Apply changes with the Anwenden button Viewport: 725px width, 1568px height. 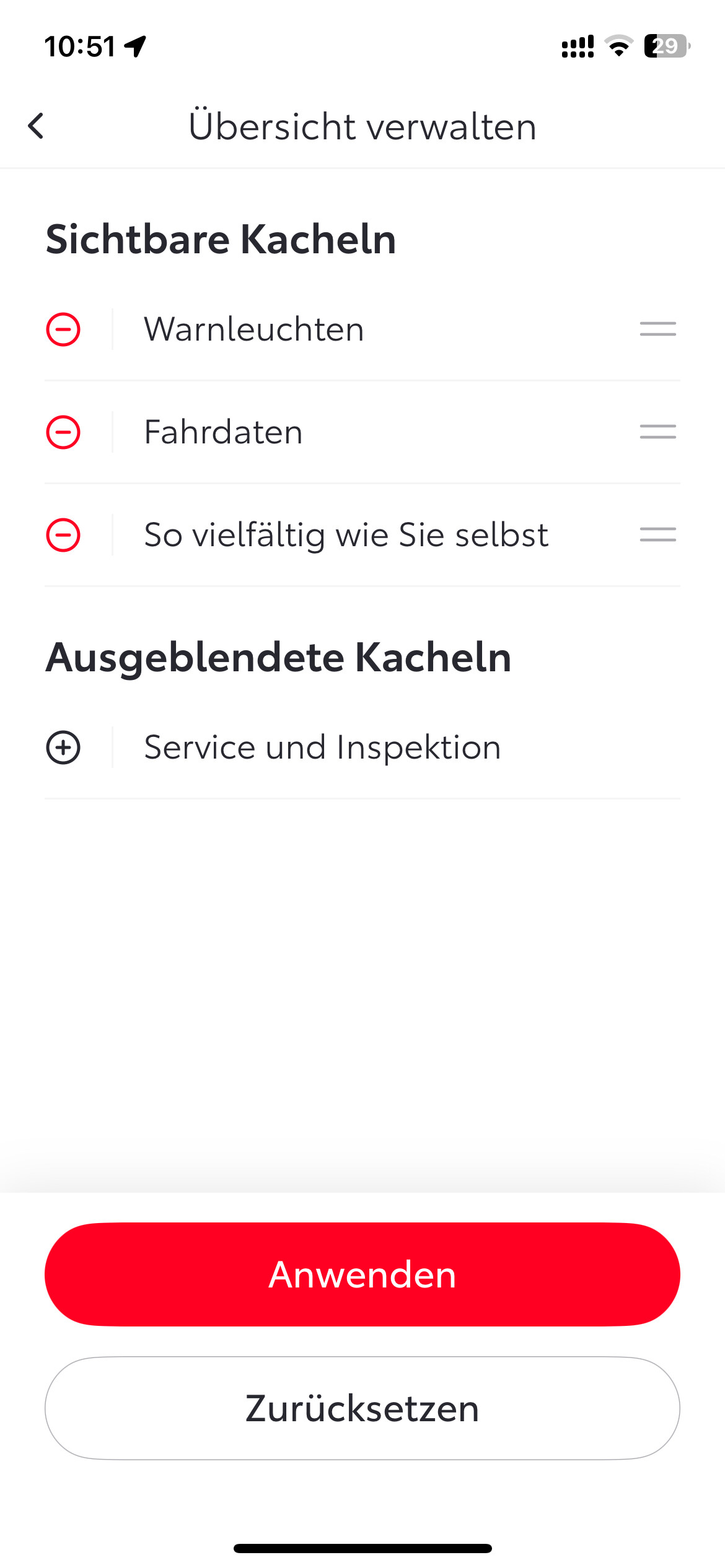point(362,1274)
